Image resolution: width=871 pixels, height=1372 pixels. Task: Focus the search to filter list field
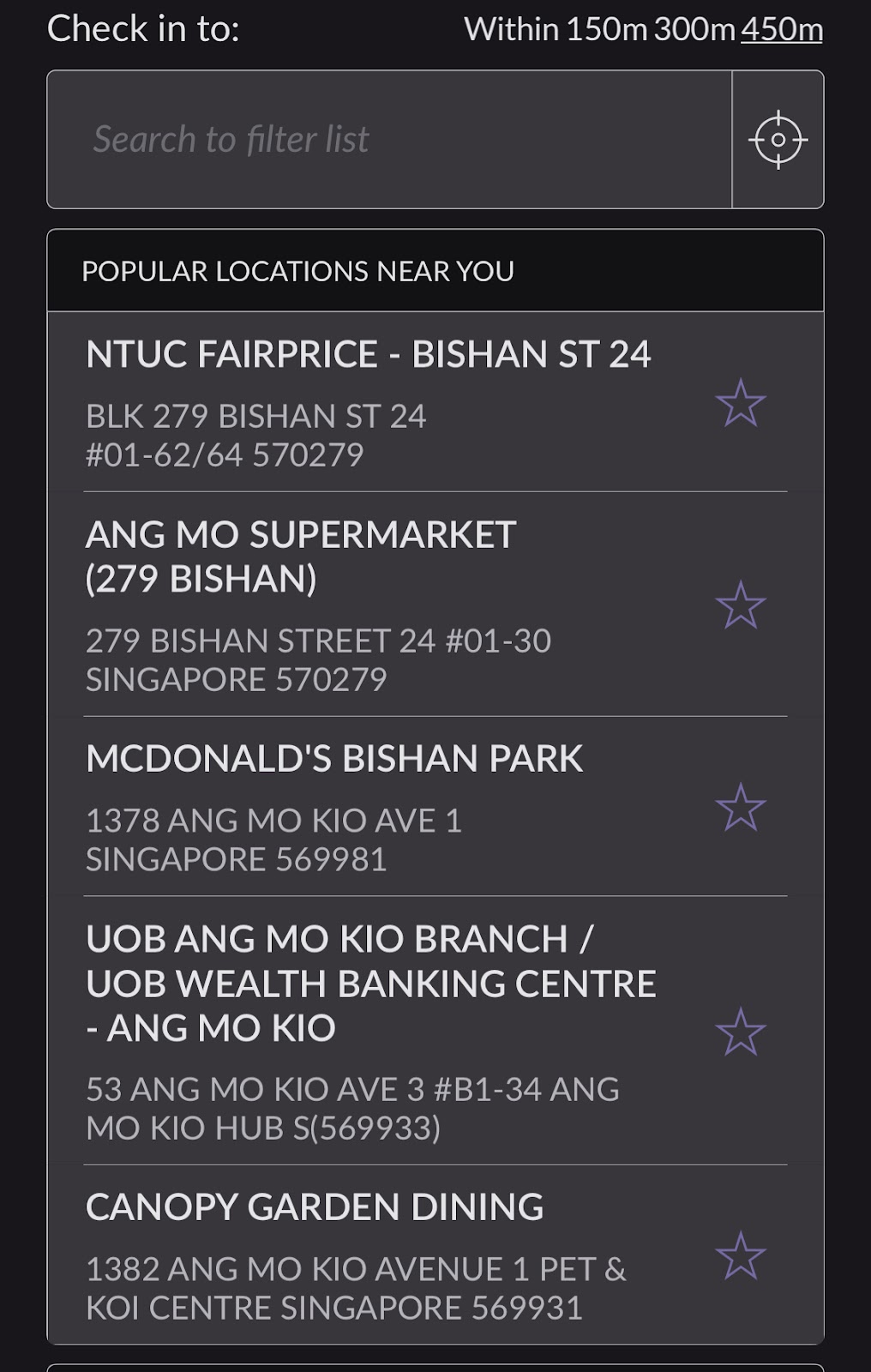point(390,140)
